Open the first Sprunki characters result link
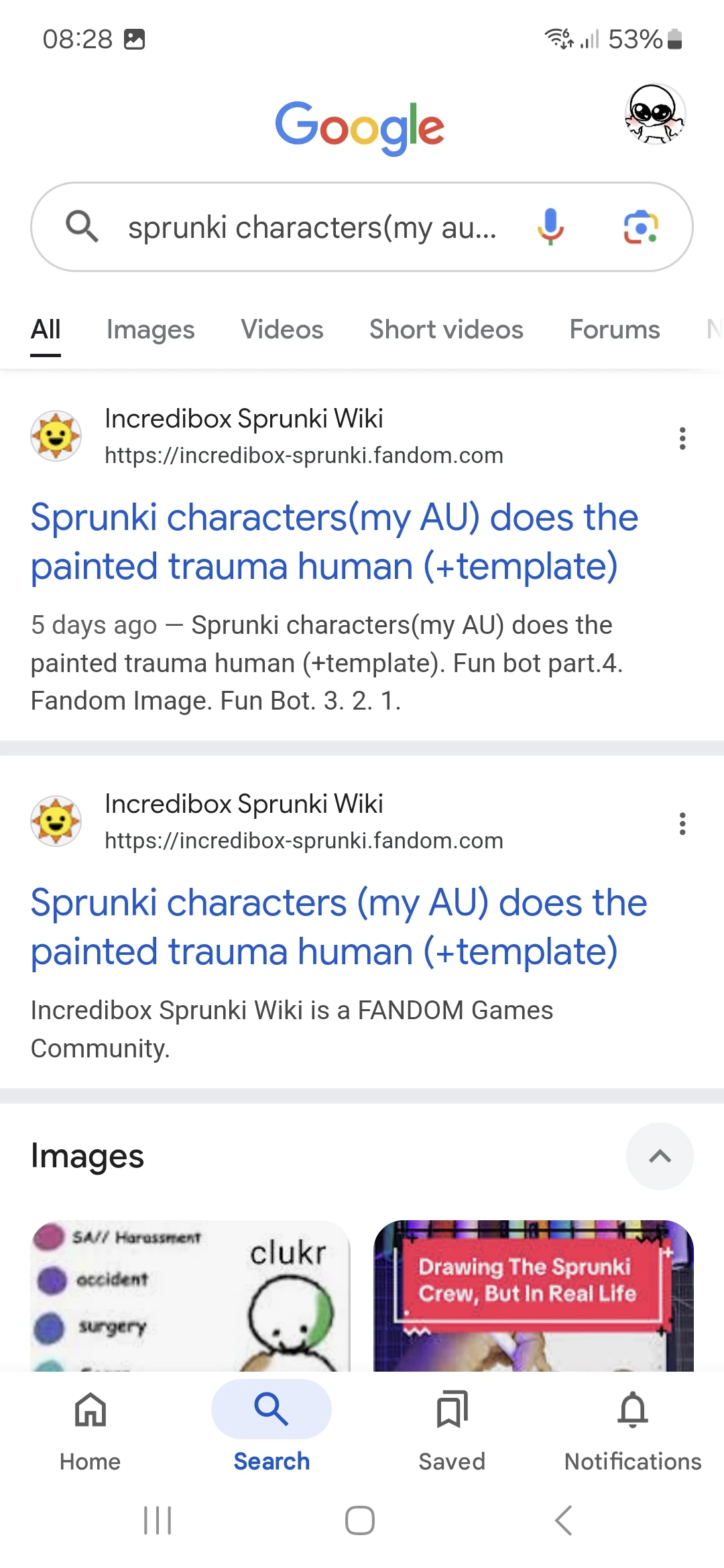Viewport: 724px width, 1568px height. (x=335, y=541)
